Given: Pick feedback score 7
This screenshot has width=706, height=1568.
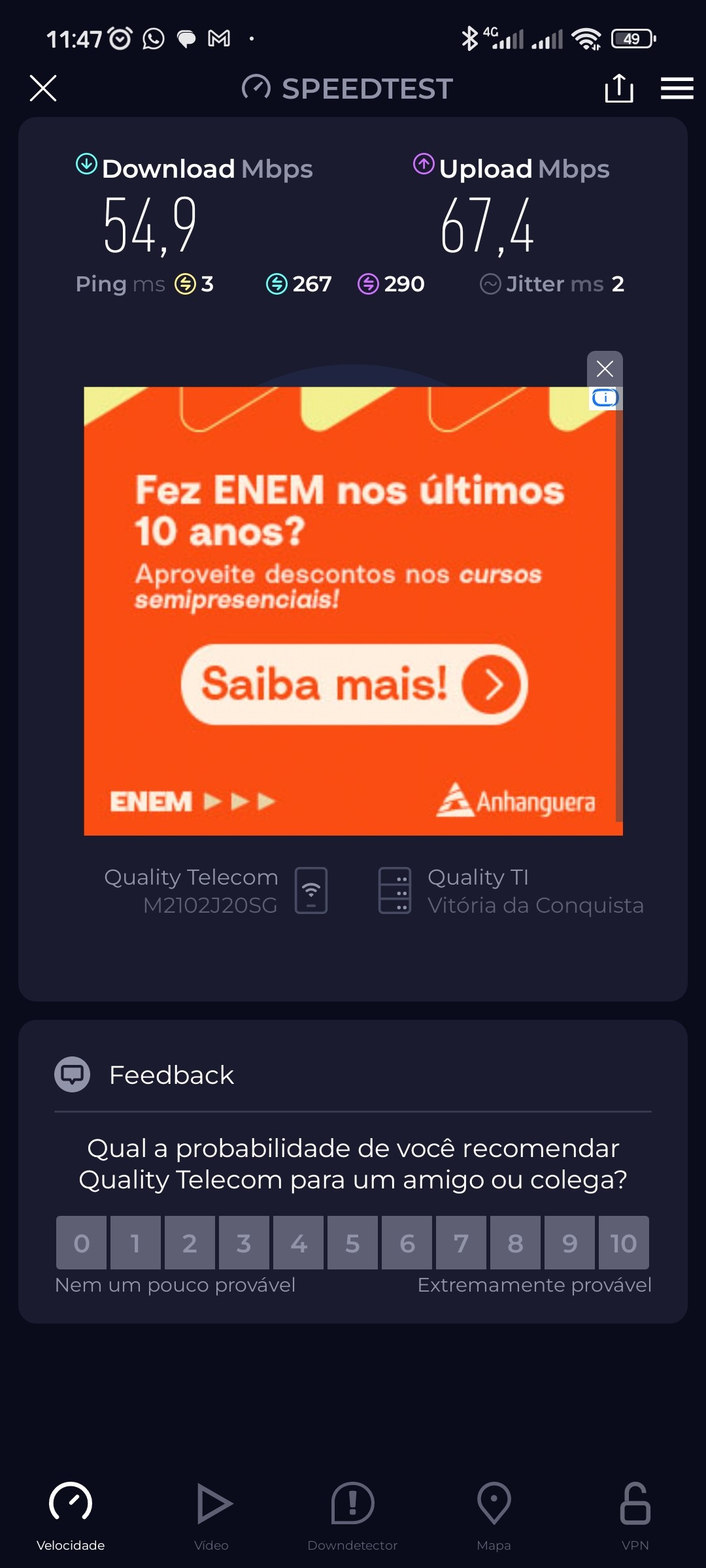Looking at the screenshot, I should point(461,1243).
